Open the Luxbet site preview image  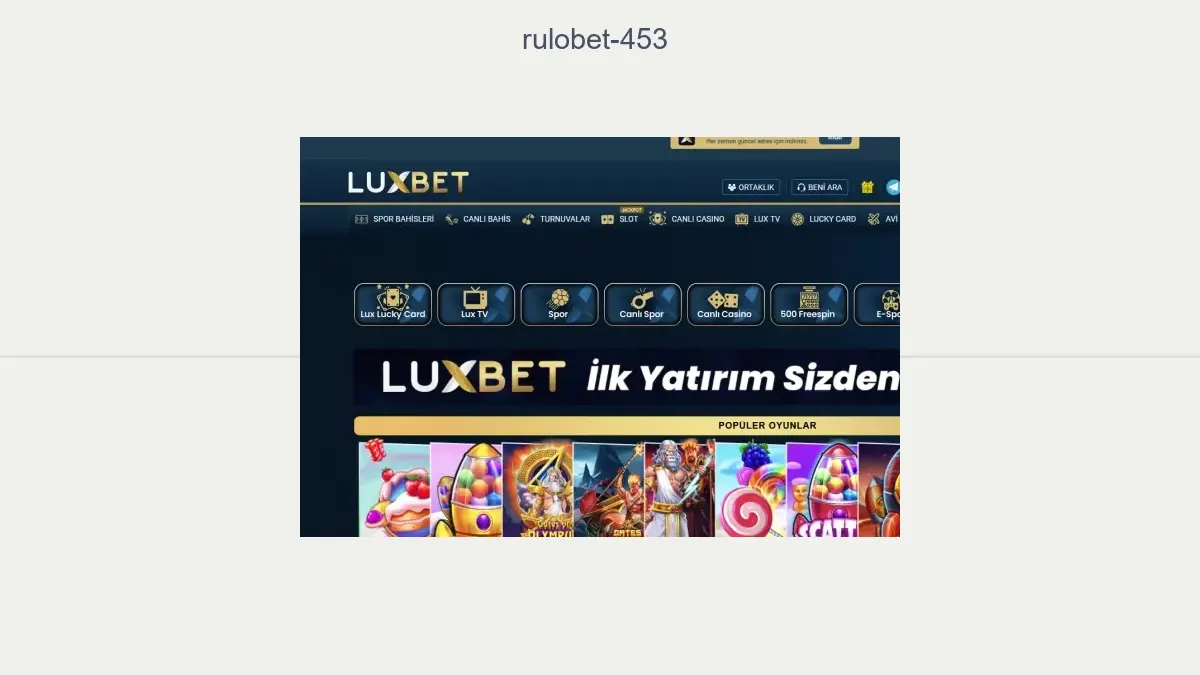click(x=599, y=337)
